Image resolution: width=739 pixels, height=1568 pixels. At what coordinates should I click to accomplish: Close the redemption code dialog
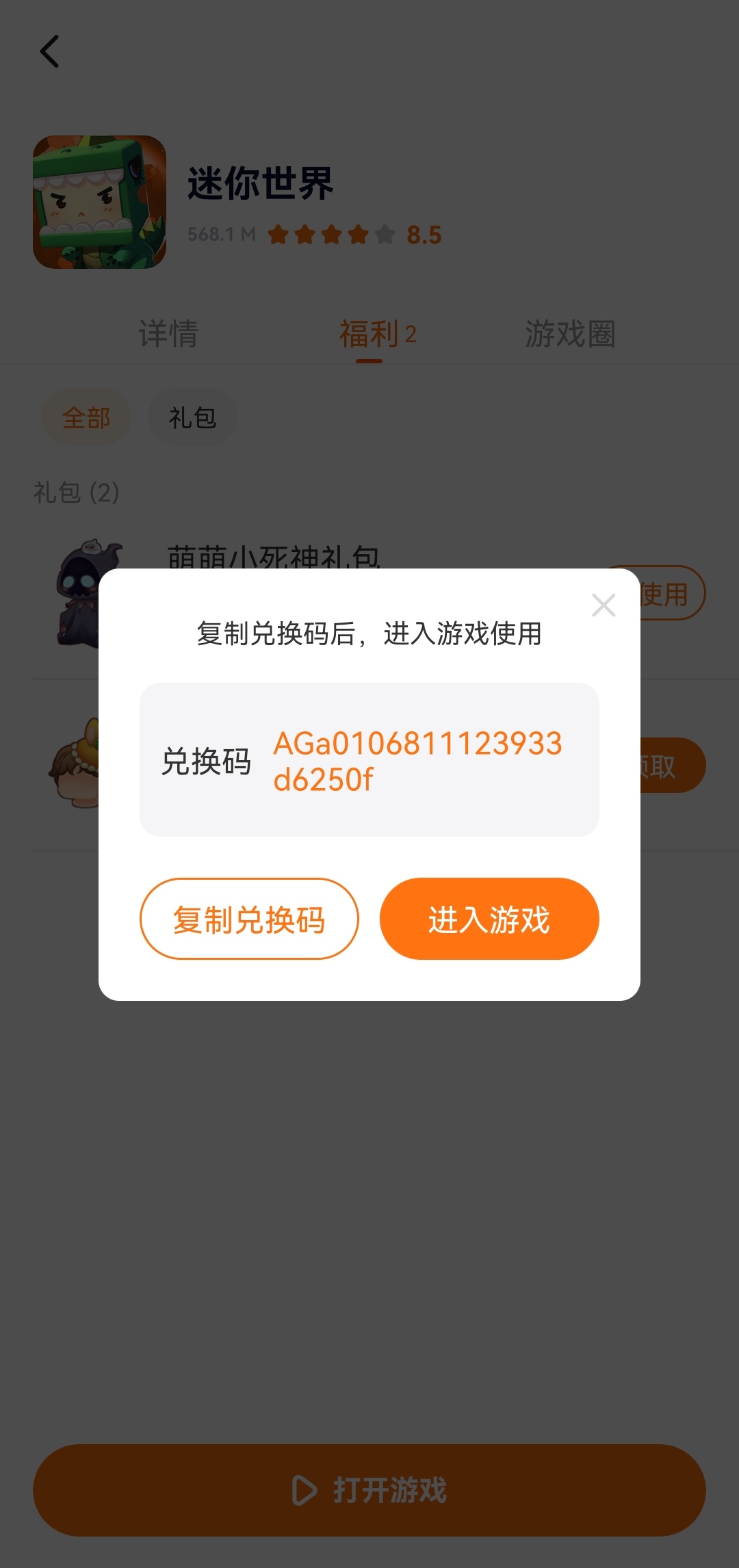pos(604,605)
